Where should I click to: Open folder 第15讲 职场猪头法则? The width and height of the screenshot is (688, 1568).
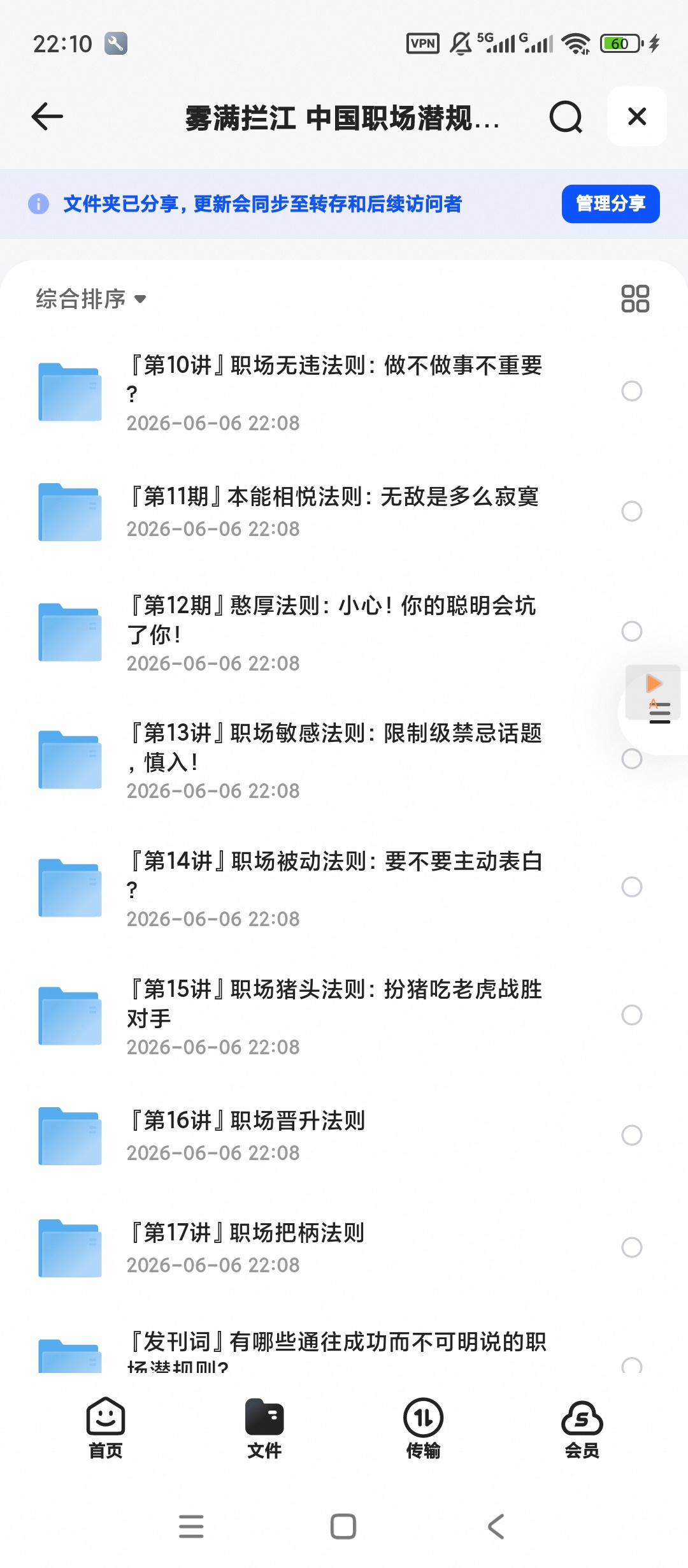click(x=344, y=1015)
